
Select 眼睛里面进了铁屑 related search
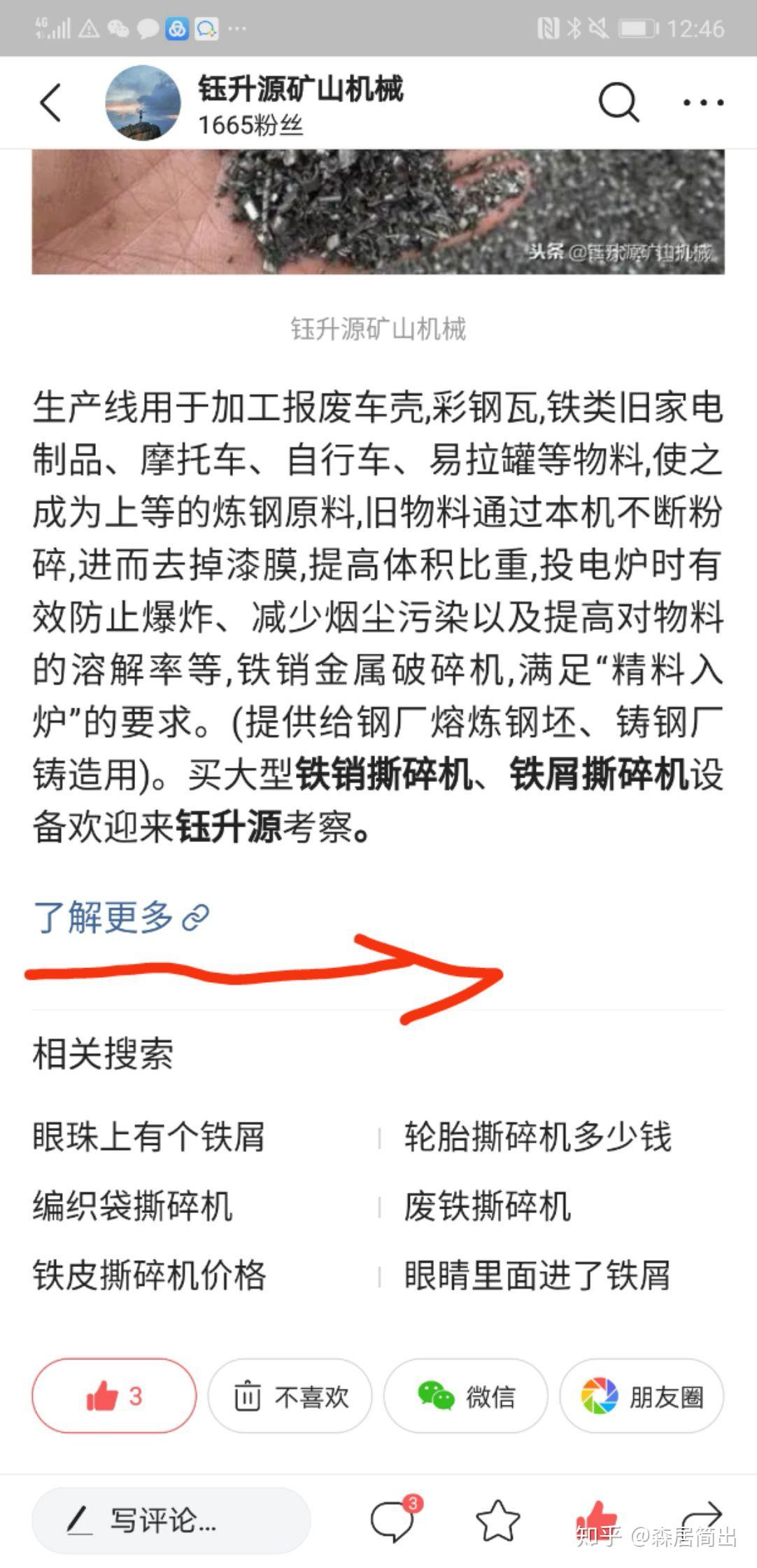point(537,1275)
